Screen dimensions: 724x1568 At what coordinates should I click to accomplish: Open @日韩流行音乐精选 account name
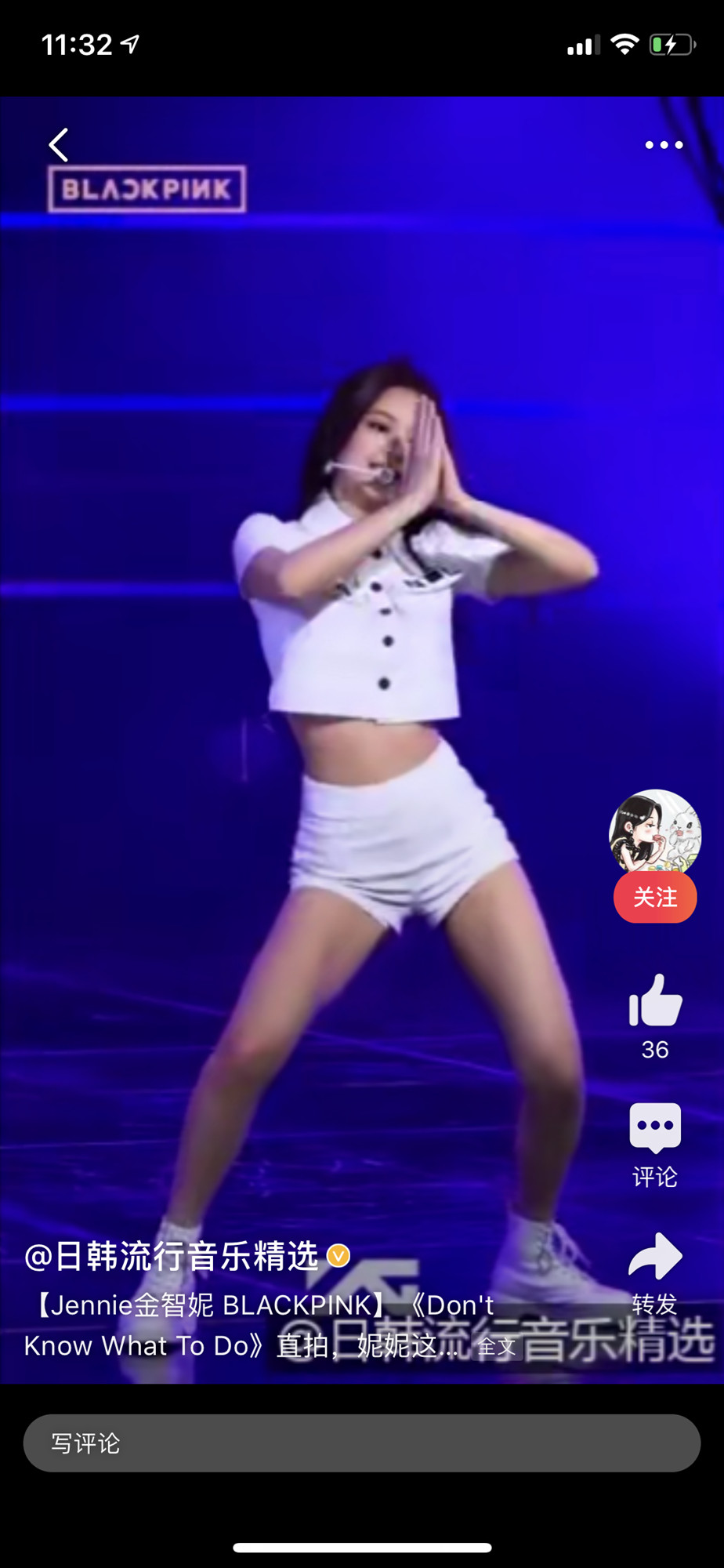[172, 1256]
